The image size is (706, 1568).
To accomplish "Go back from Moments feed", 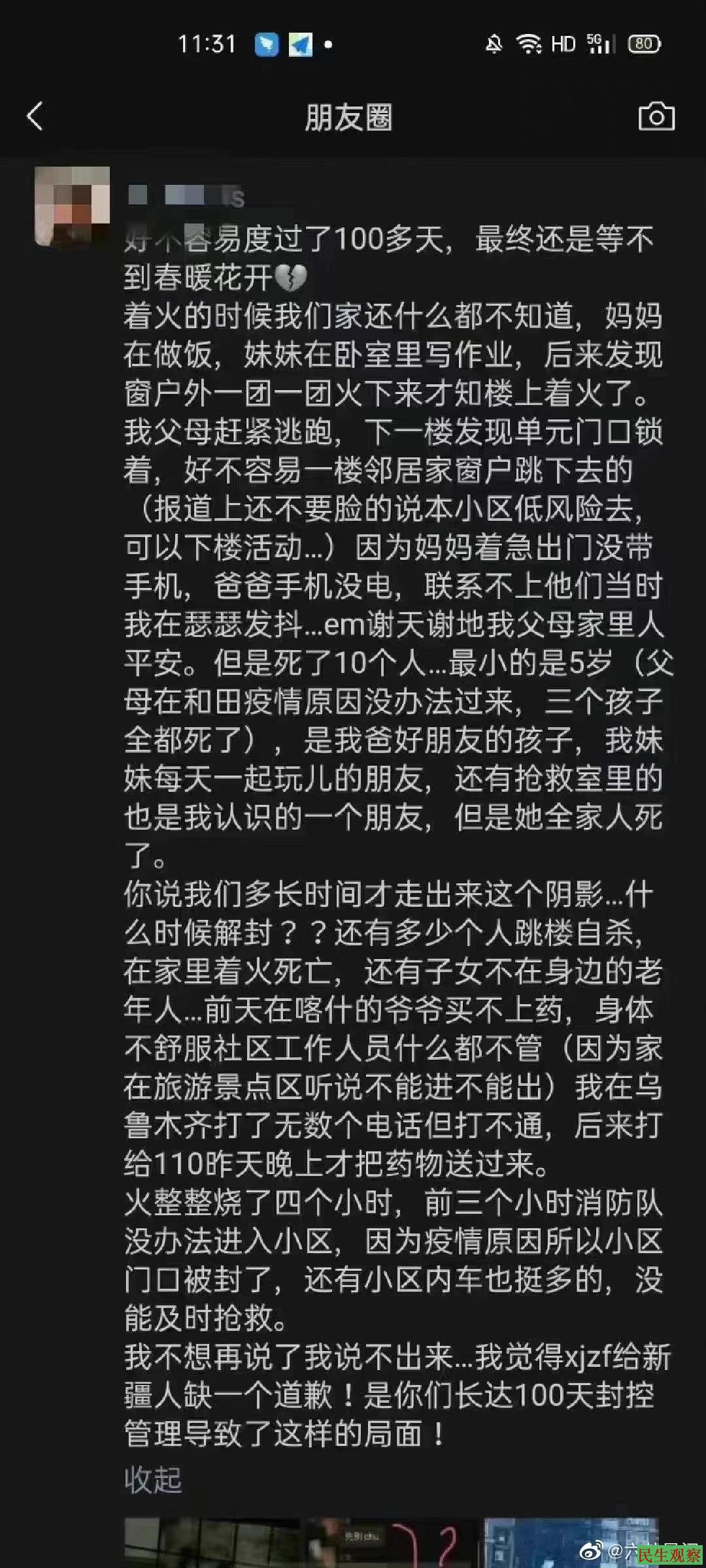I will (x=35, y=117).
